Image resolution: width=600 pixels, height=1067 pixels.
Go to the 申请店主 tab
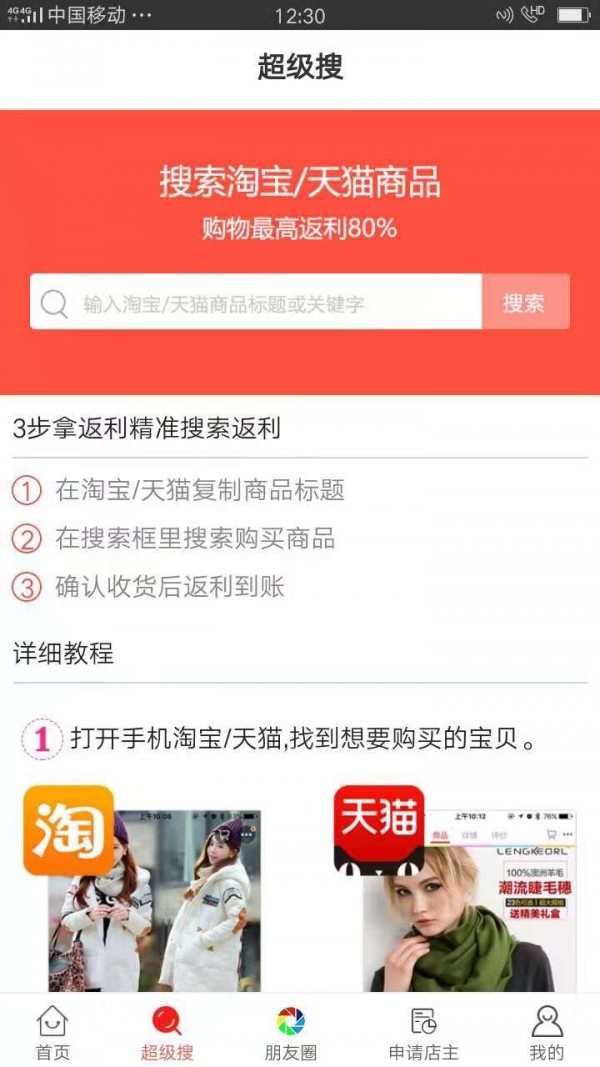(424, 1032)
